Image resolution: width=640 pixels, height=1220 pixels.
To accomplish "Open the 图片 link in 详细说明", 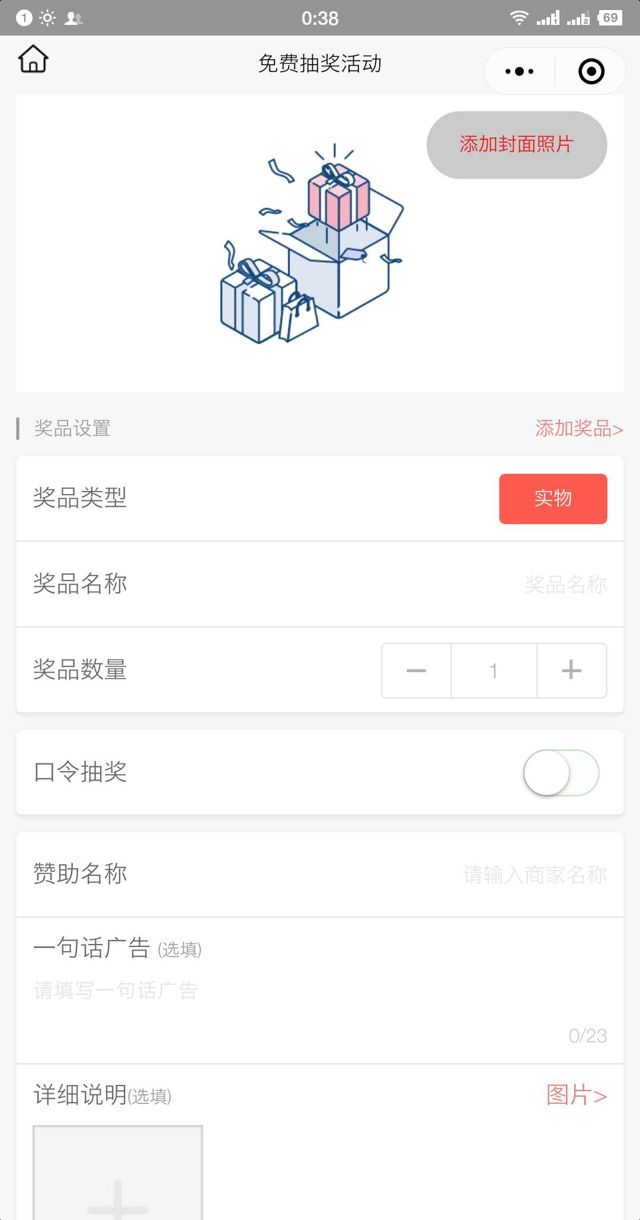I will pos(576,1095).
